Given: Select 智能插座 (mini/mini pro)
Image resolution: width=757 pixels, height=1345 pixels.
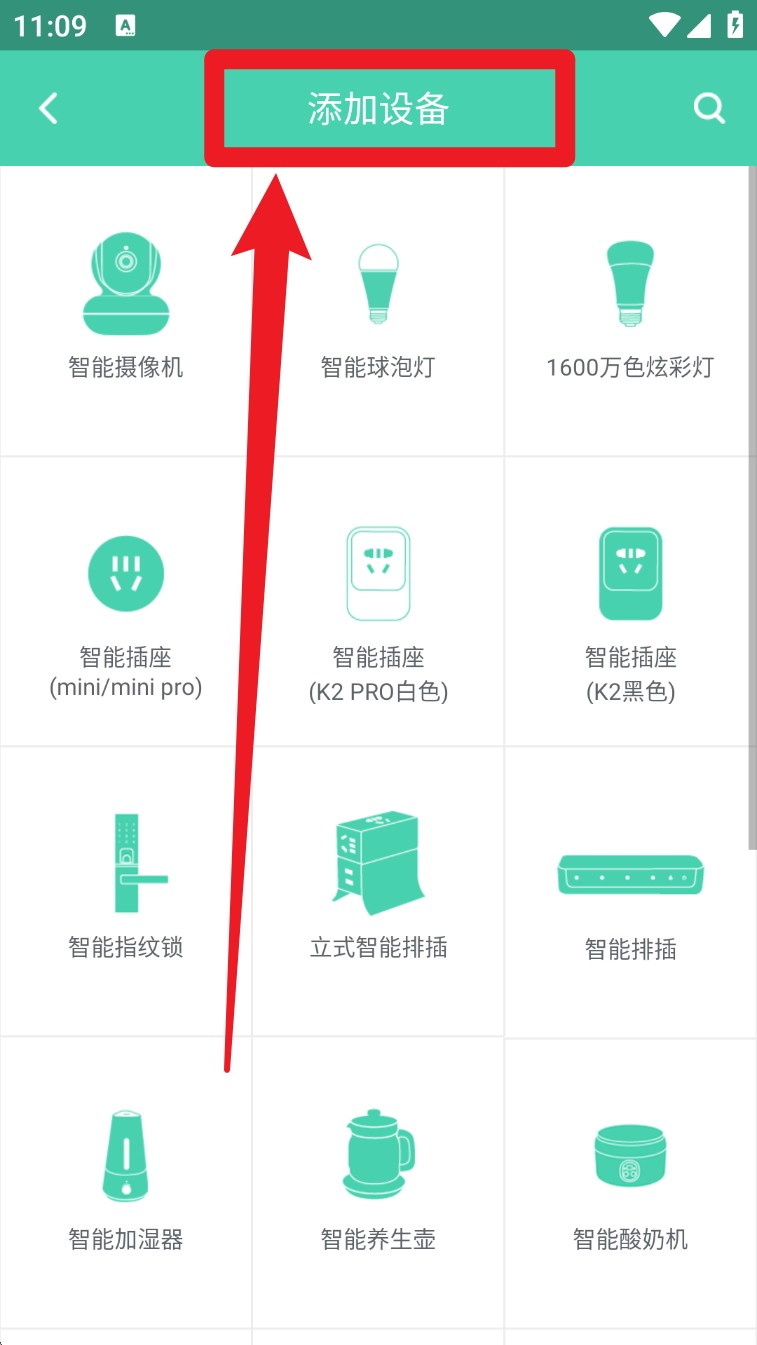Looking at the screenshot, I should tap(126, 600).
